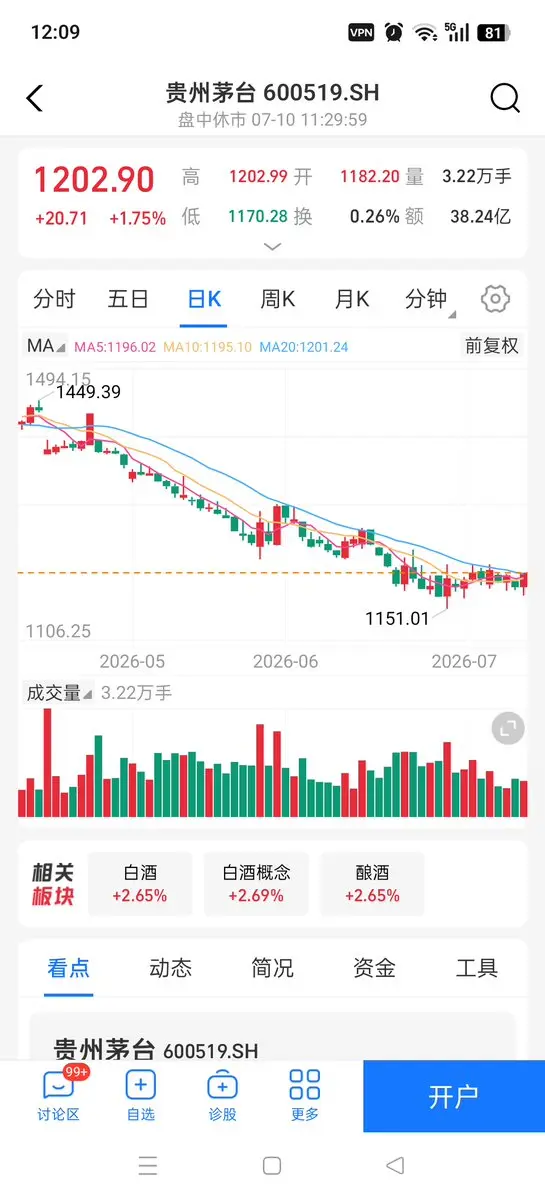Change the 前复权 adjustment option
This screenshot has height=1199, width=545.
pos(491,346)
